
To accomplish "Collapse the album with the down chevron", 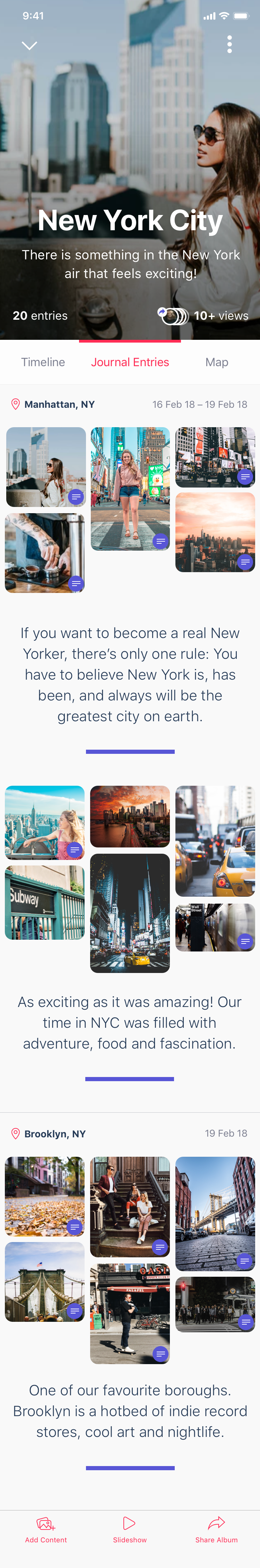I will (29, 45).
